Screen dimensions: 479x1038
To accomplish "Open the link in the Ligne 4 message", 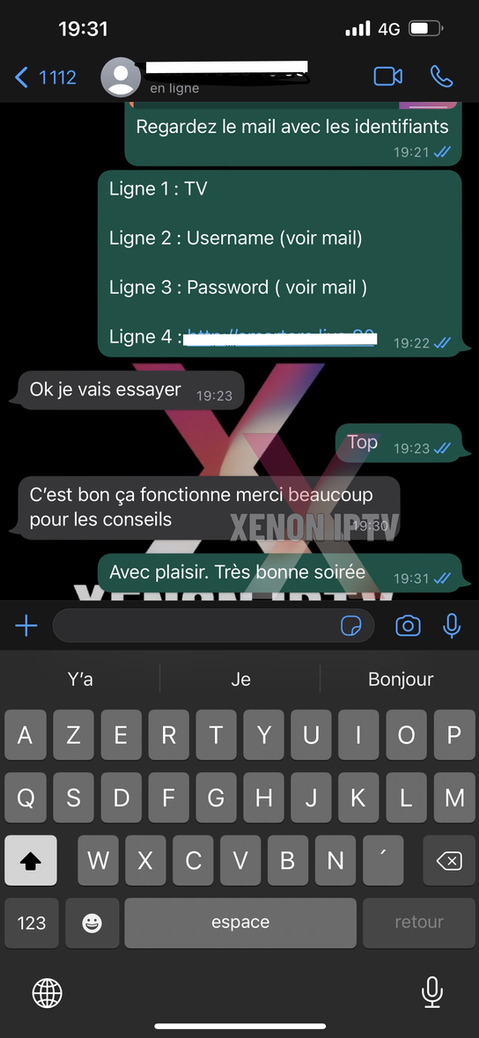I will pyautogui.click(x=282, y=338).
